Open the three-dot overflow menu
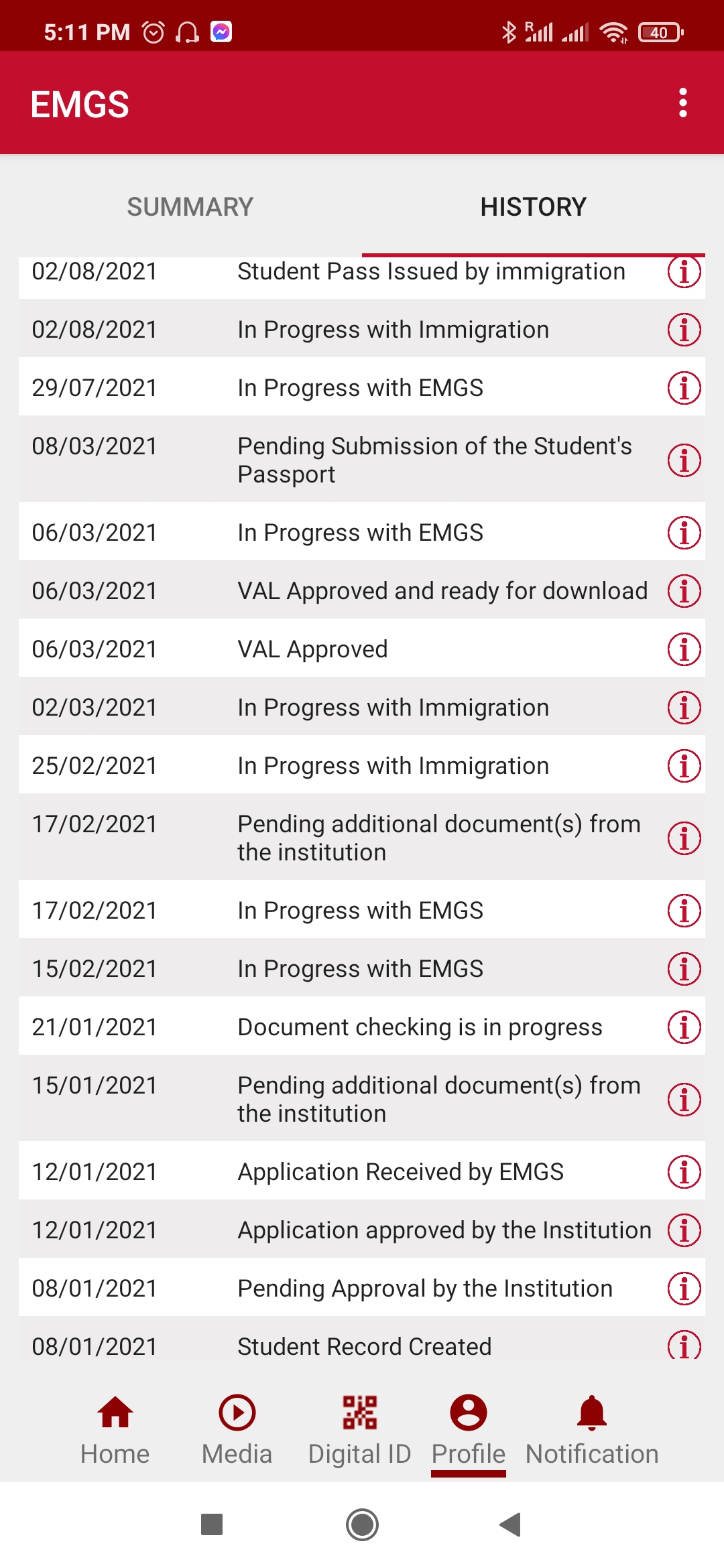Image resolution: width=724 pixels, height=1568 pixels. coord(682,103)
